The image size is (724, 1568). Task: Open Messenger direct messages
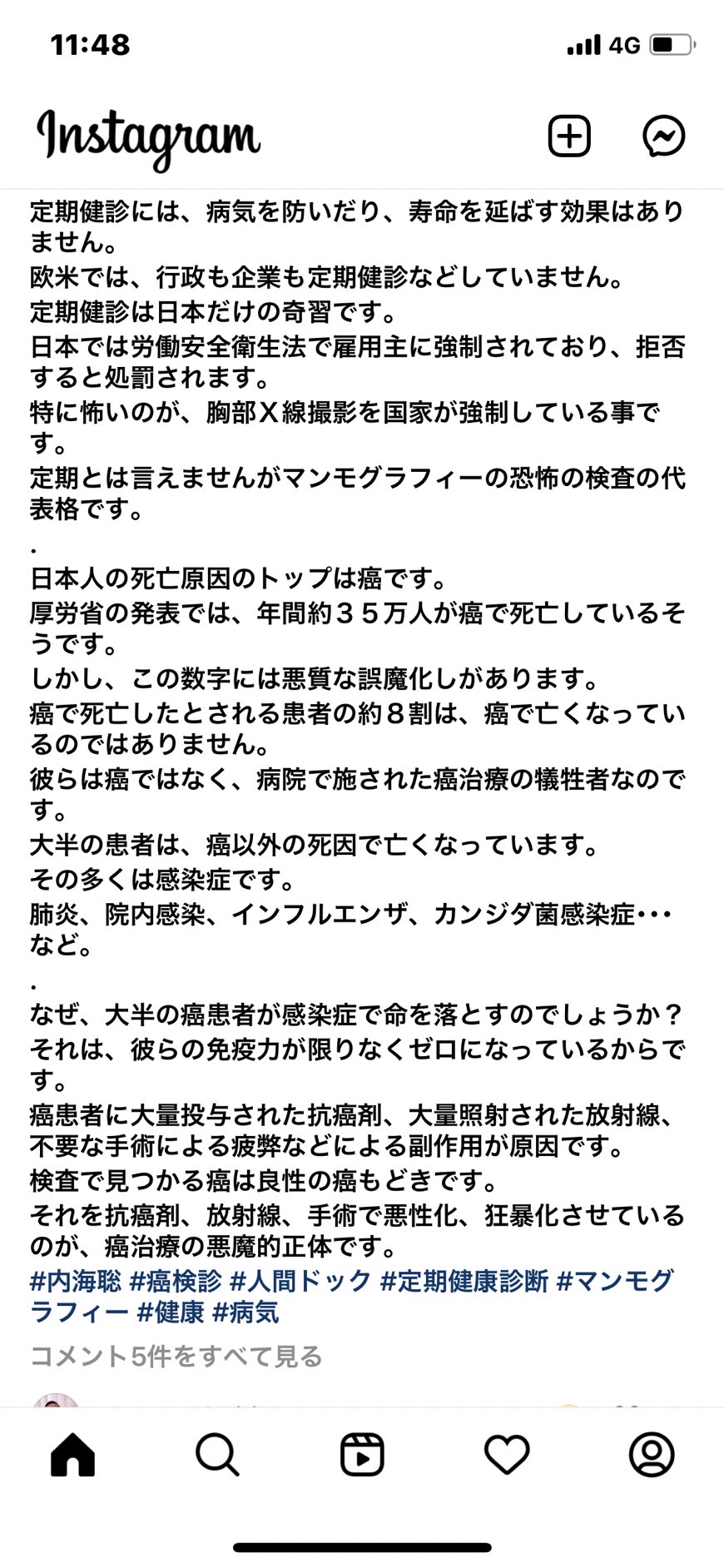tap(664, 136)
